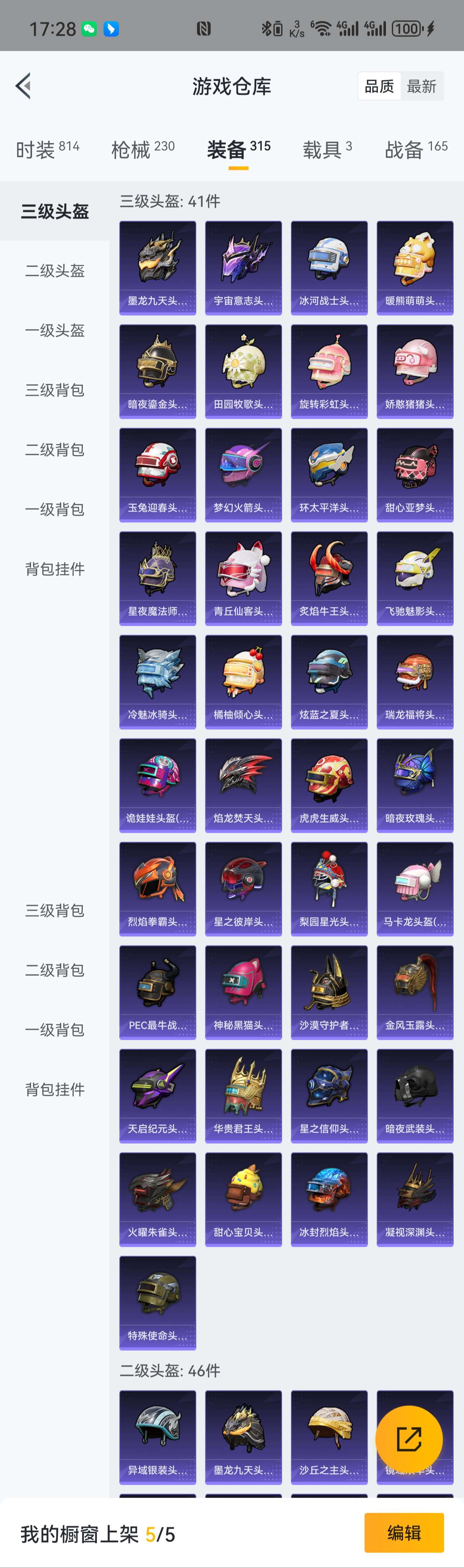Screen dimensions: 464x1568
Task: Open the 特殊使命 helmet item
Action: [x=158, y=1302]
